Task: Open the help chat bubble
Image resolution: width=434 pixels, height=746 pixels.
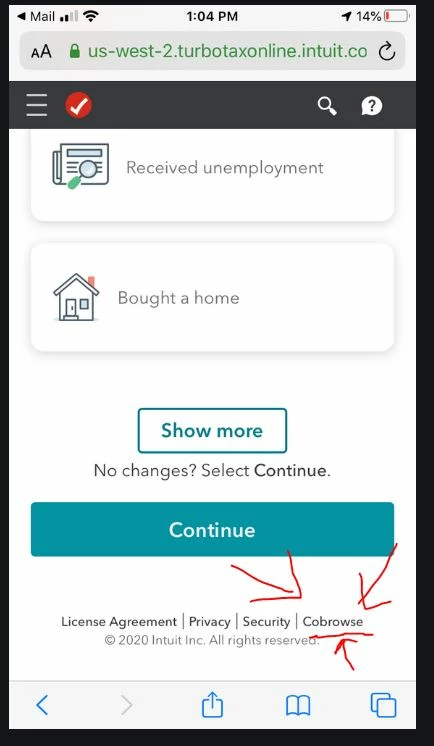Action: (371, 106)
